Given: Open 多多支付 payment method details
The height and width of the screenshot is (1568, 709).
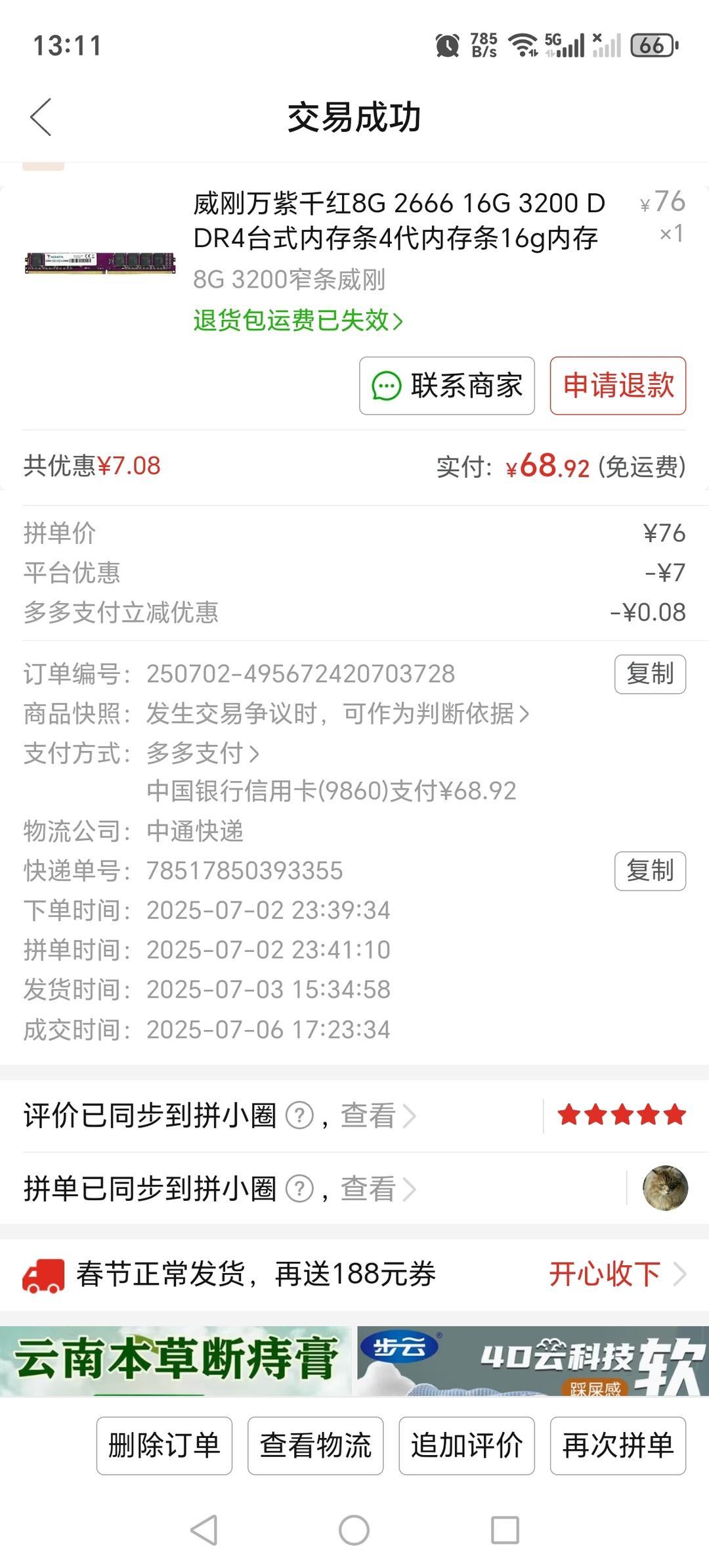Looking at the screenshot, I should click(x=202, y=753).
